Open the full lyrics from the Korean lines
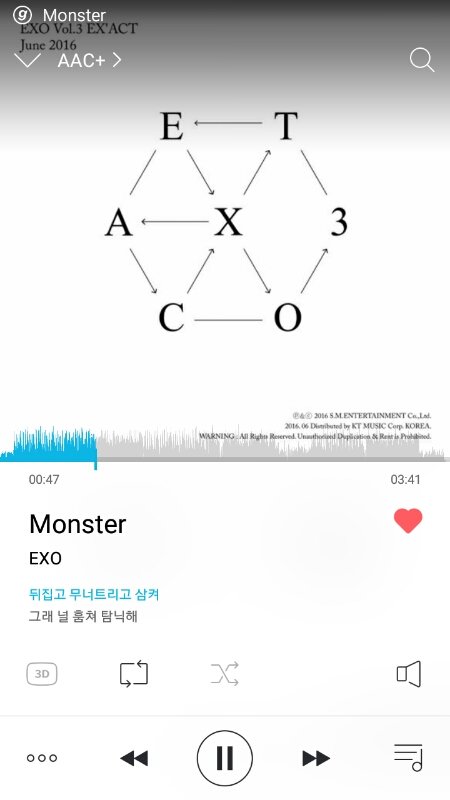 pos(94,605)
